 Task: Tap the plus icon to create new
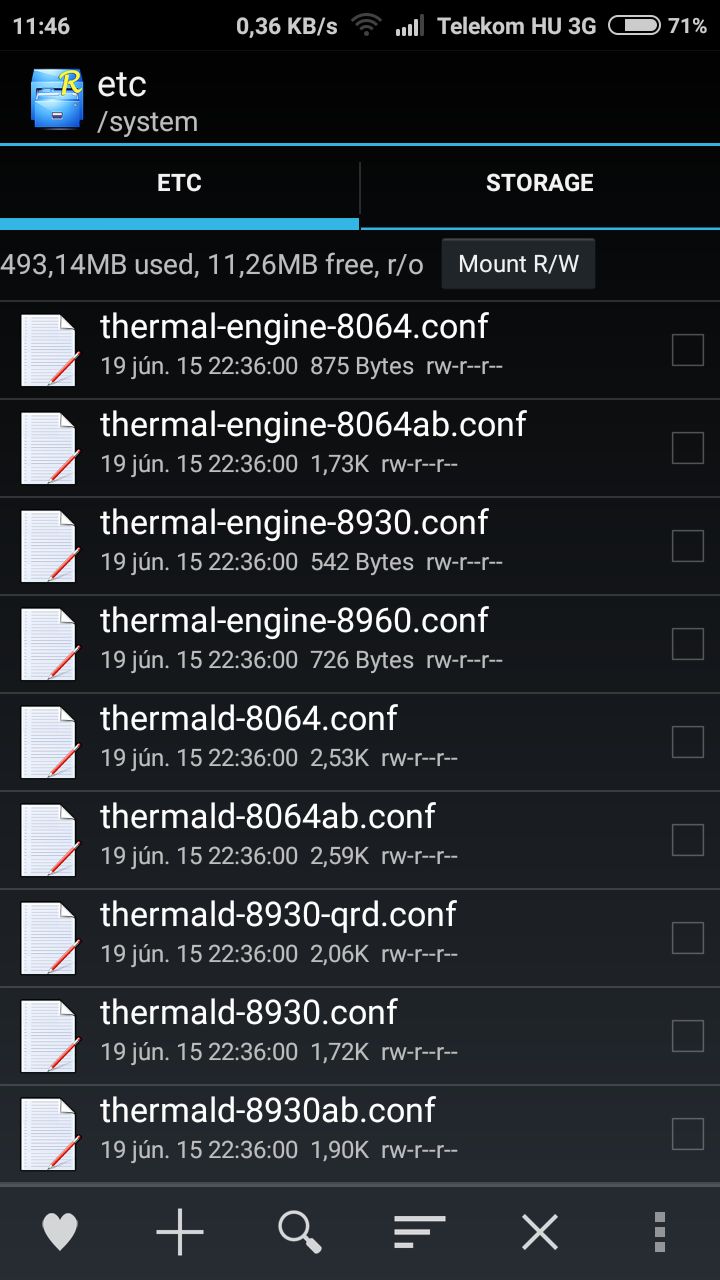180,1232
